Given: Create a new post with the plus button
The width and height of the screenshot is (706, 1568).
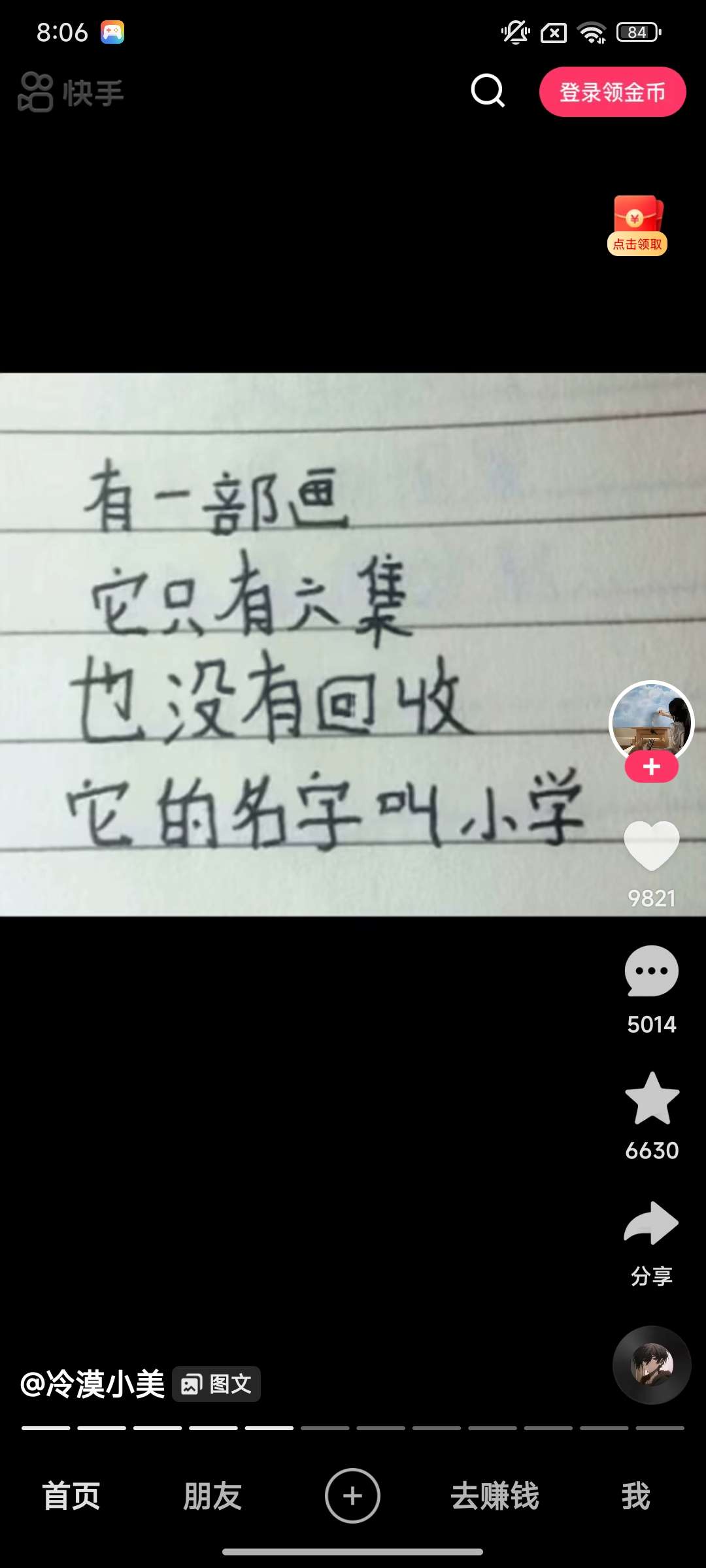Looking at the screenshot, I should pyautogui.click(x=352, y=1496).
